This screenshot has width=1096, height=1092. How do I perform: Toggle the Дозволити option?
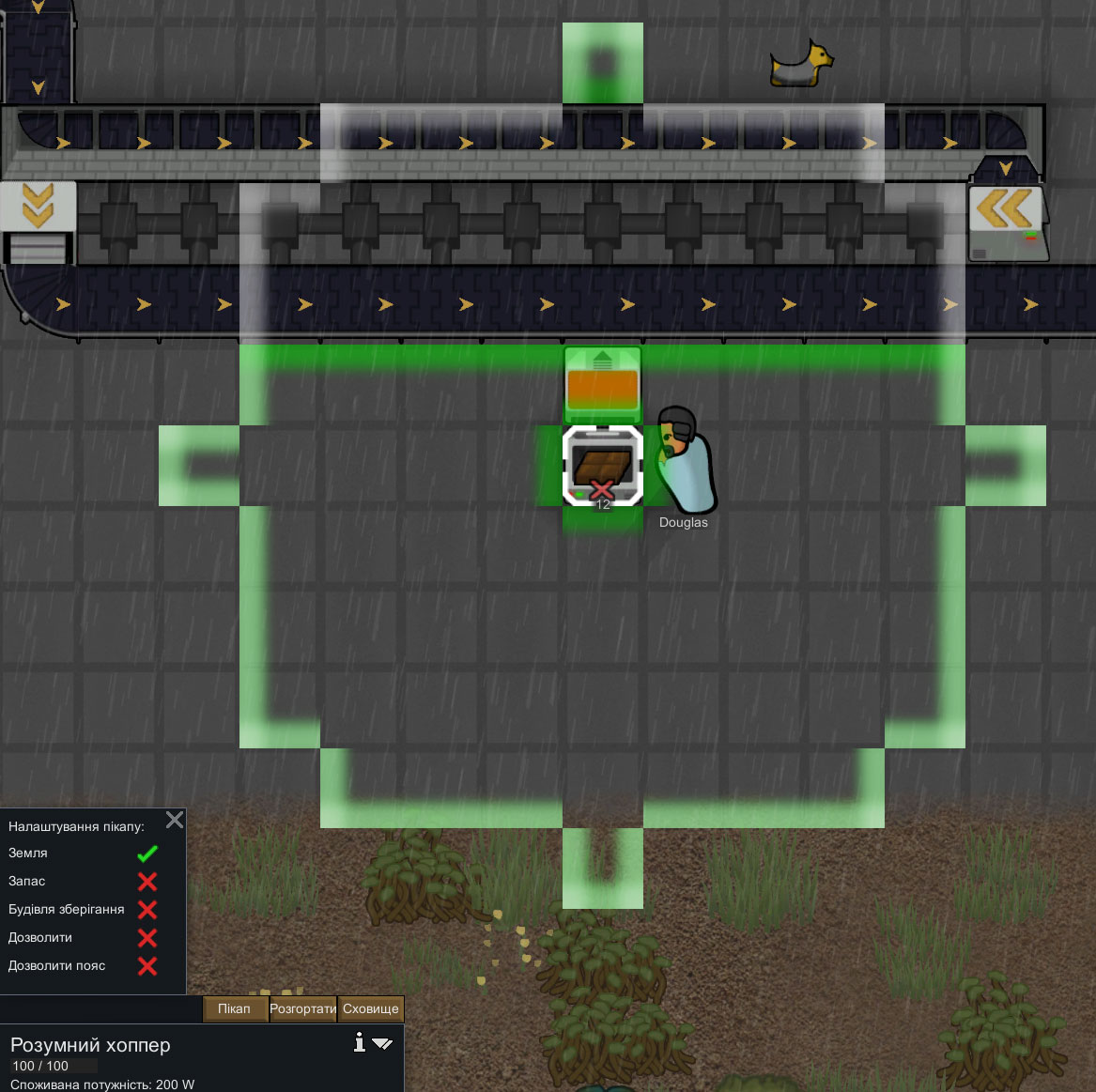[147, 938]
